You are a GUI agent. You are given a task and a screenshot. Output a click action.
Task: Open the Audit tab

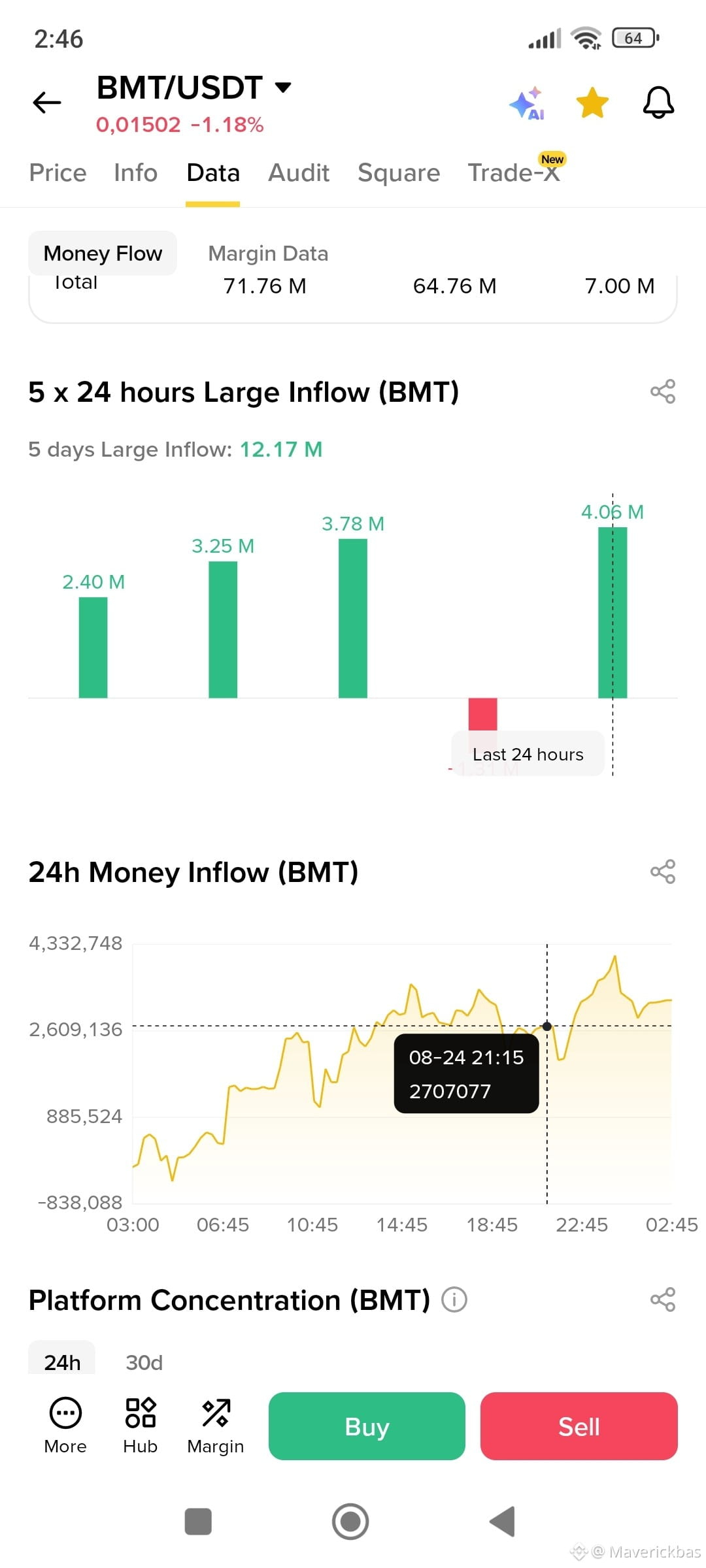[299, 173]
